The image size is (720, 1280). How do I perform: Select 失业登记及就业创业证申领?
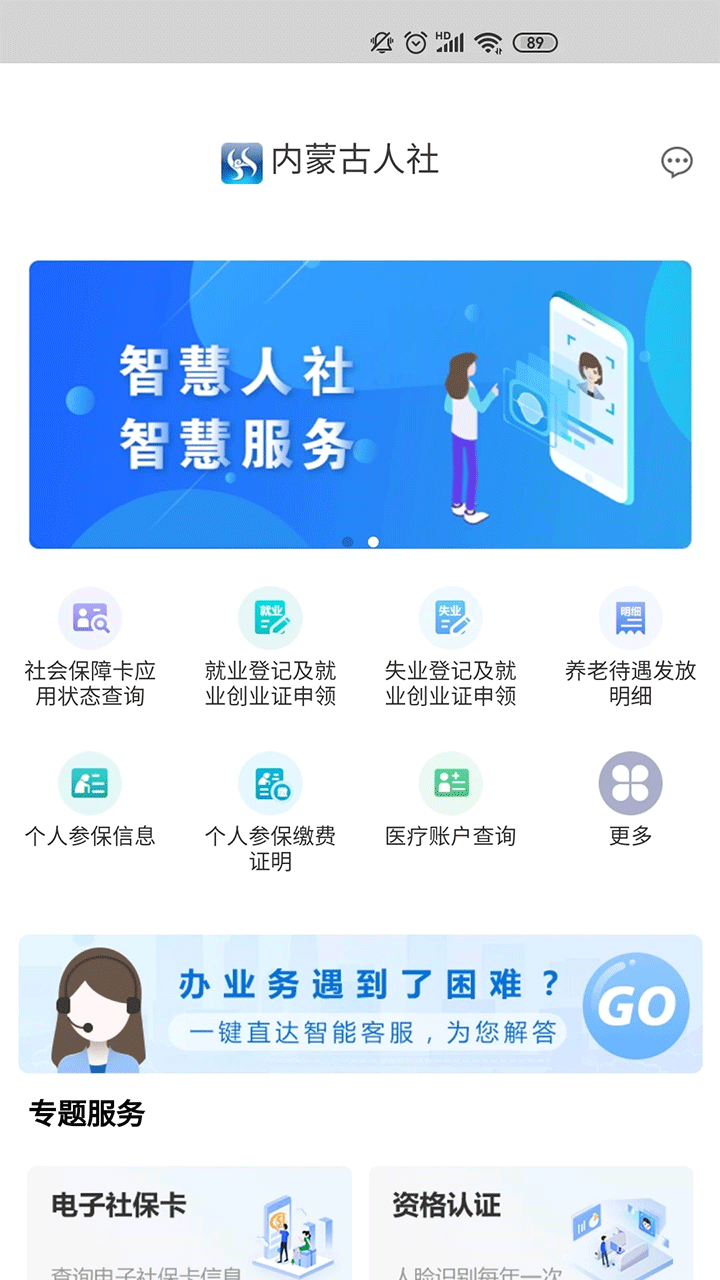click(x=450, y=648)
